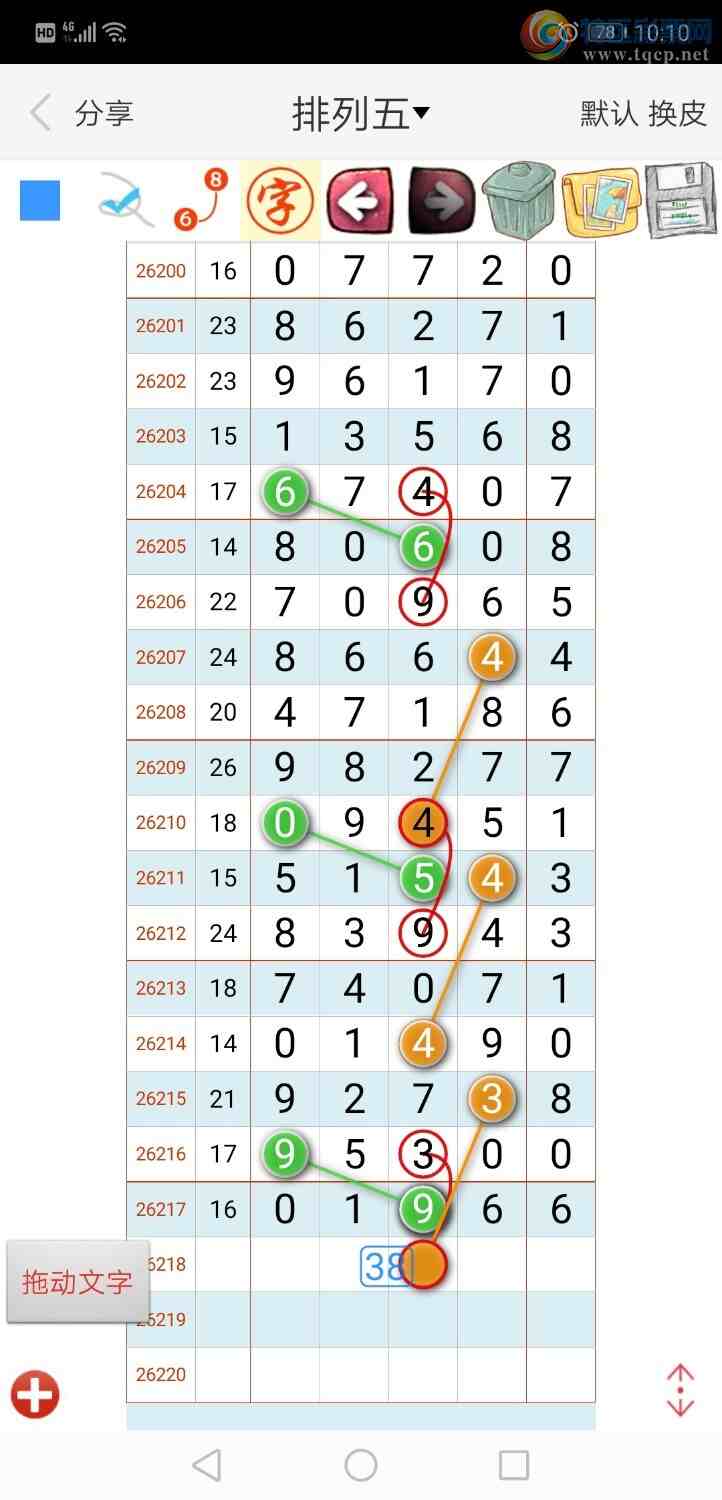
Task: Tap the up-down arrows icon
Action: (x=680, y=1390)
